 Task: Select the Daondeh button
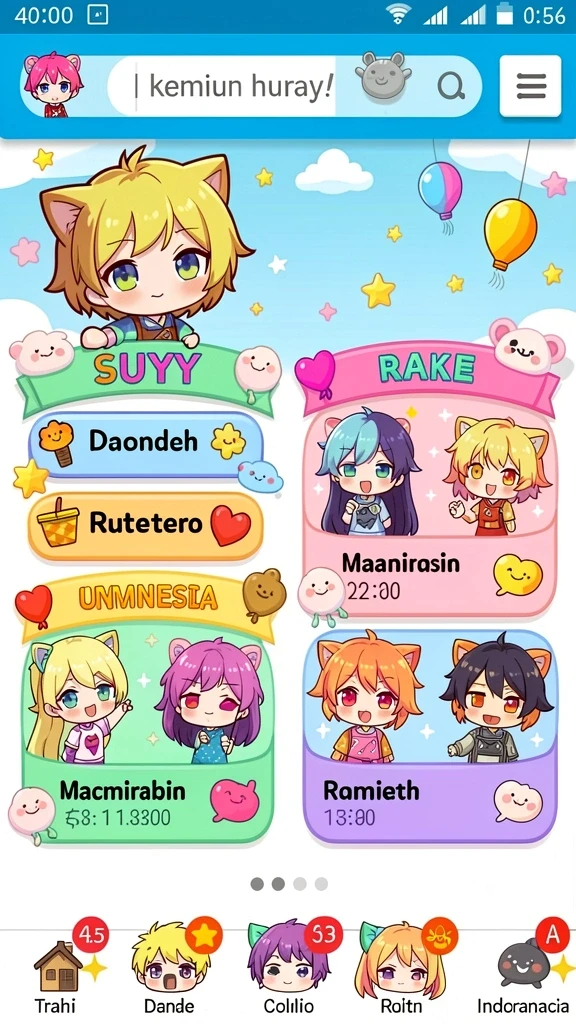click(x=146, y=443)
